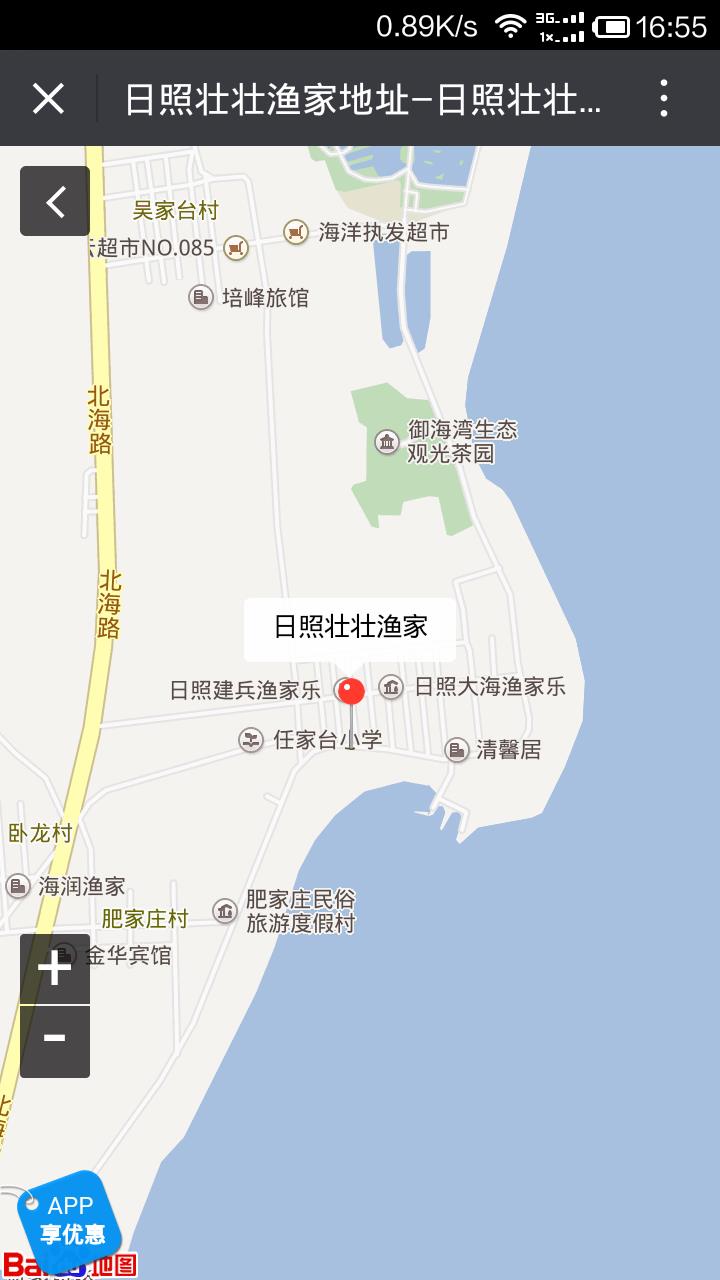The width and height of the screenshot is (720, 1280).
Task: Select the 御海湾生态观光茶园 marker on the map
Action: [387, 442]
